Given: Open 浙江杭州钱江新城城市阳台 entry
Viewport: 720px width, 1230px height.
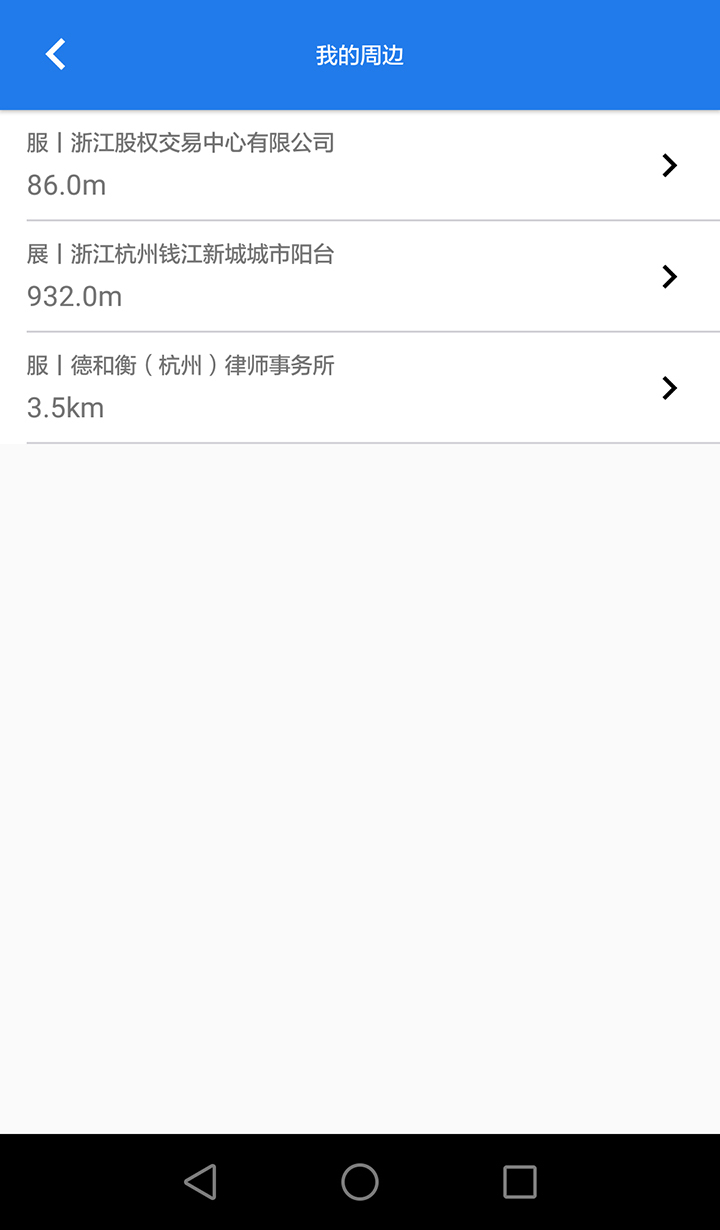Looking at the screenshot, I should (x=360, y=276).
